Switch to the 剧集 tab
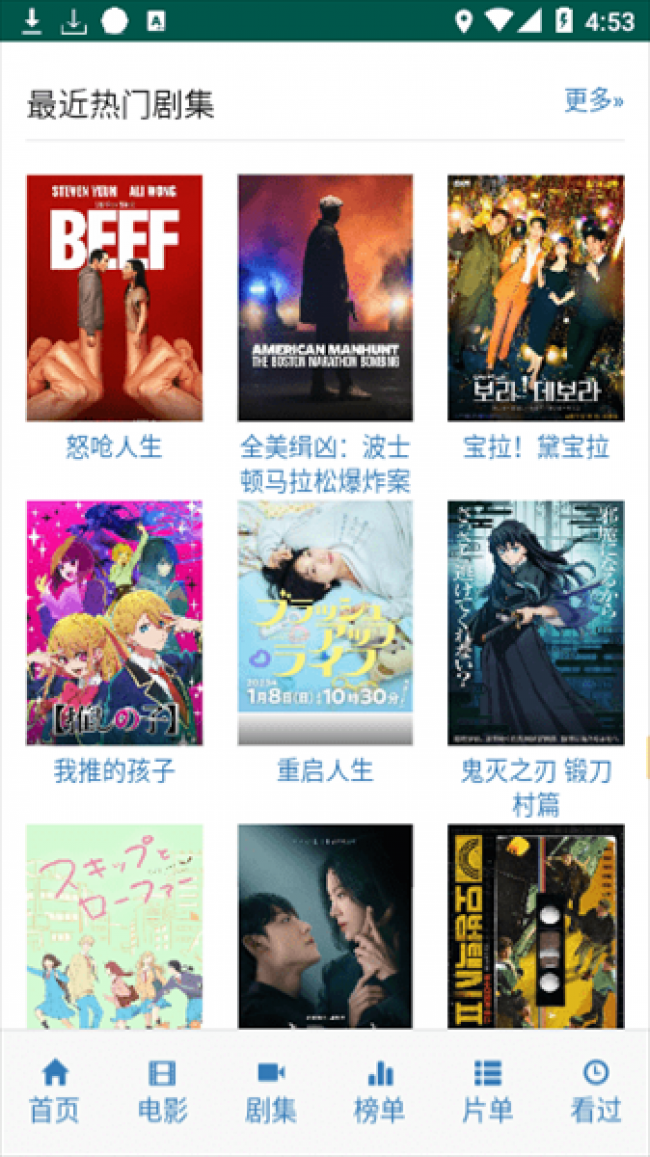 click(271, 1091)
